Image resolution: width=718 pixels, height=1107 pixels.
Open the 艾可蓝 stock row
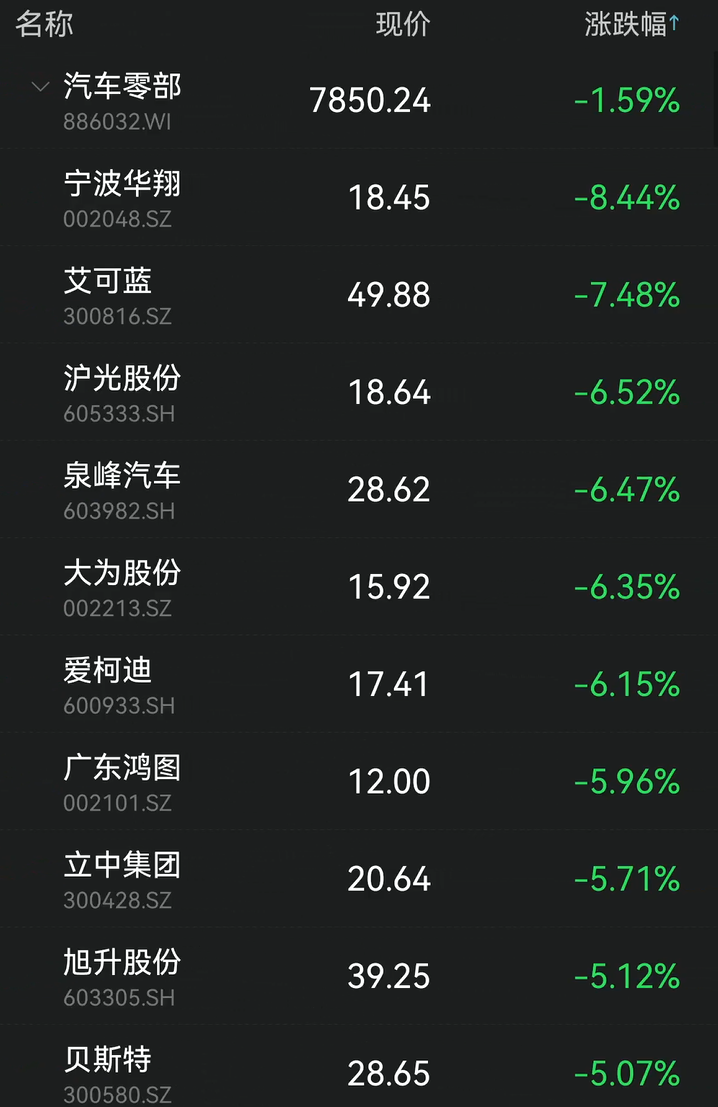click(x=108, y=281)
